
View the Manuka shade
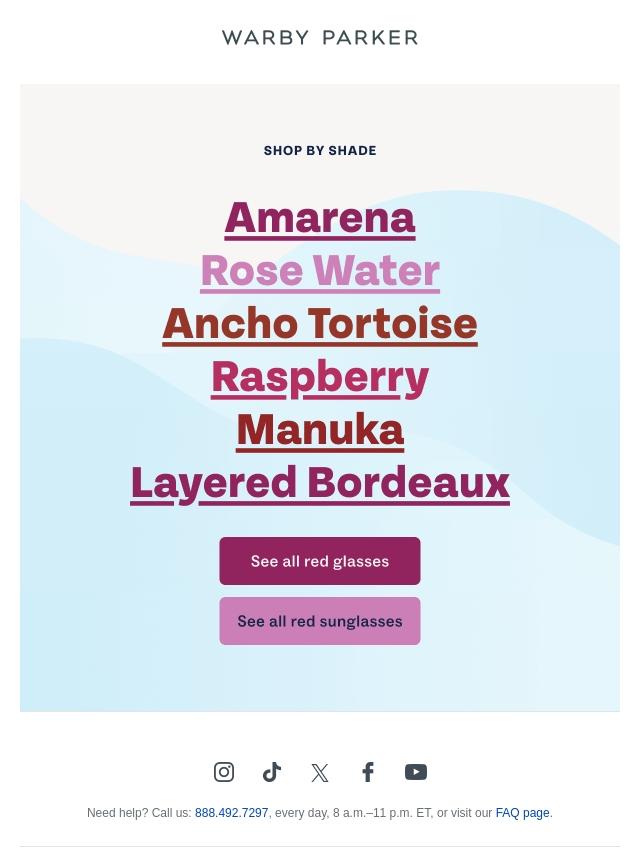(319, 430)
